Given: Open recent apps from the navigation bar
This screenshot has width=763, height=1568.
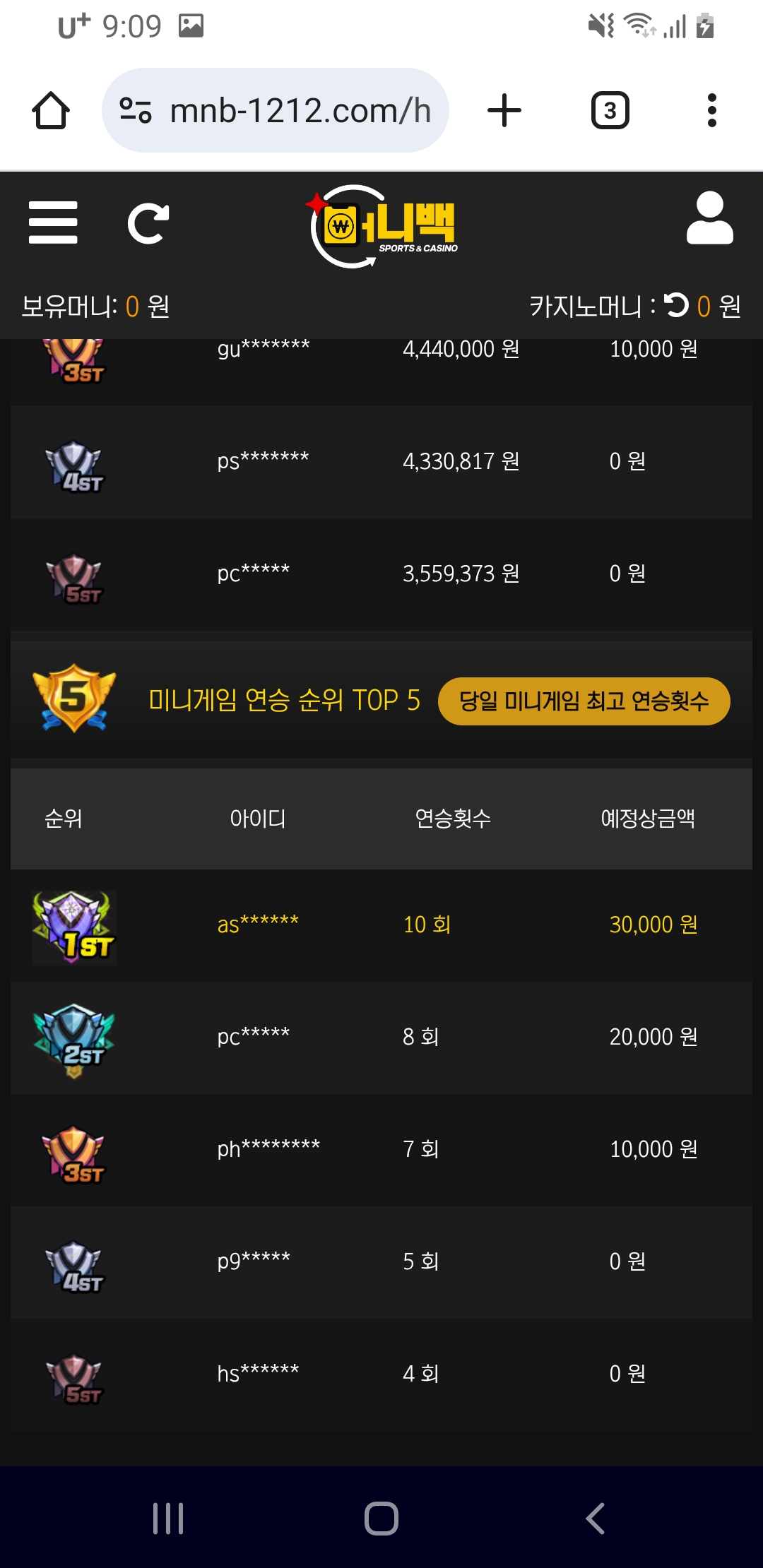Looking at the screenshot, I should tap(168, 1518).
